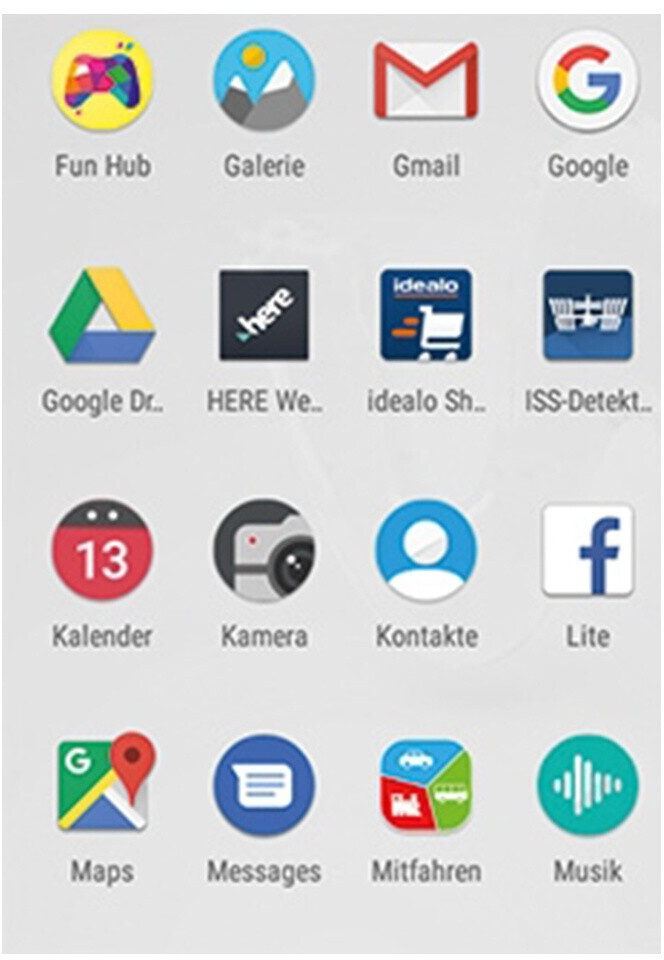Open Google Maps
The image size is (664, 960).
pyautogui.click(x=103, y=786)
